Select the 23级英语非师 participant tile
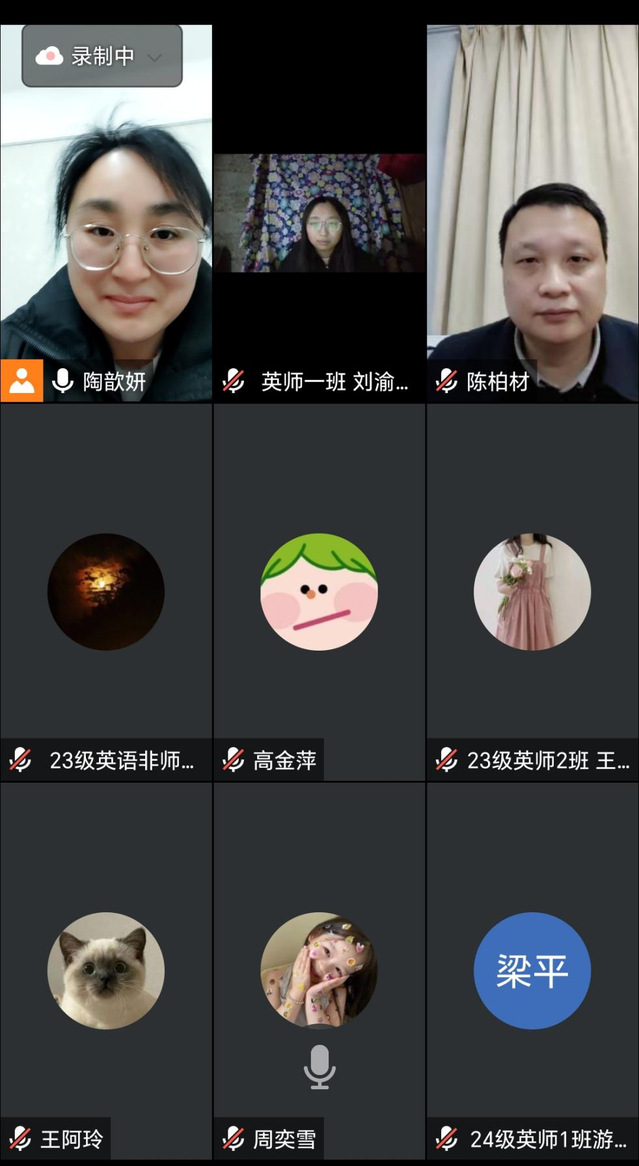Screen dimensions: 639x1166 106,592
